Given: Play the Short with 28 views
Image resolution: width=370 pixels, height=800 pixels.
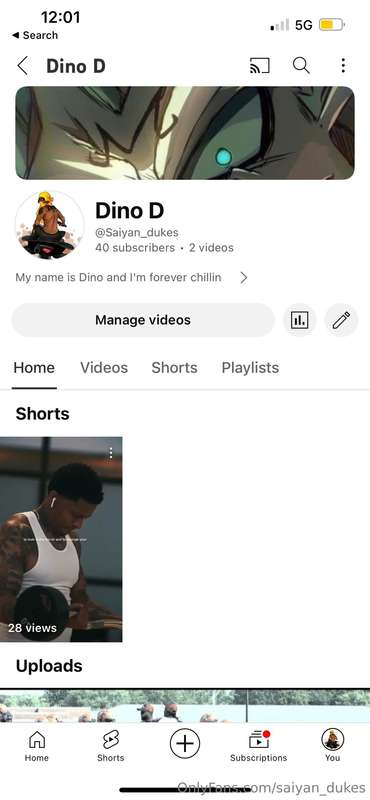Looking at the screenshot, I should (61, 539).
